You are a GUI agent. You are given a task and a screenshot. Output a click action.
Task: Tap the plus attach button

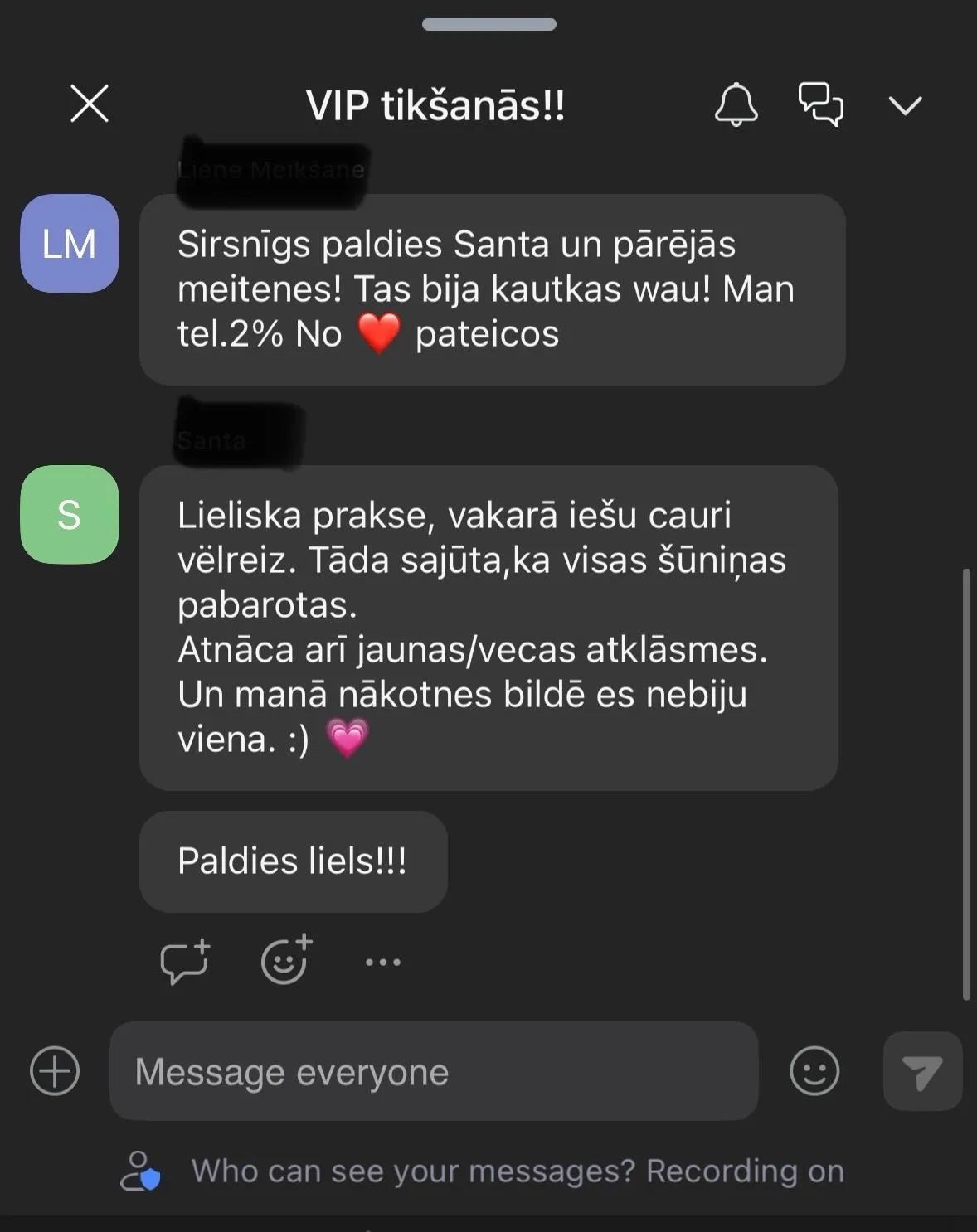click(x=55, y=1071)
